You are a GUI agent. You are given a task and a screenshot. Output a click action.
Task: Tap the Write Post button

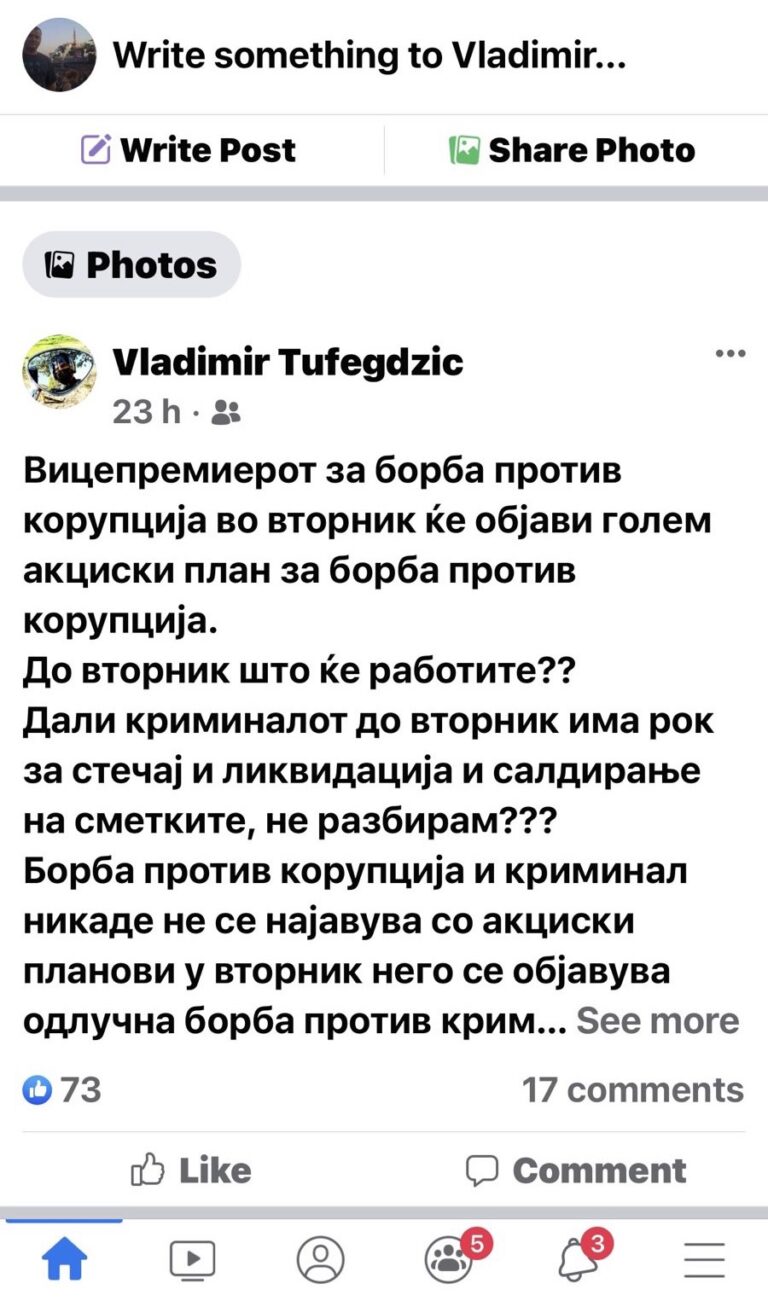coord(188,150)
